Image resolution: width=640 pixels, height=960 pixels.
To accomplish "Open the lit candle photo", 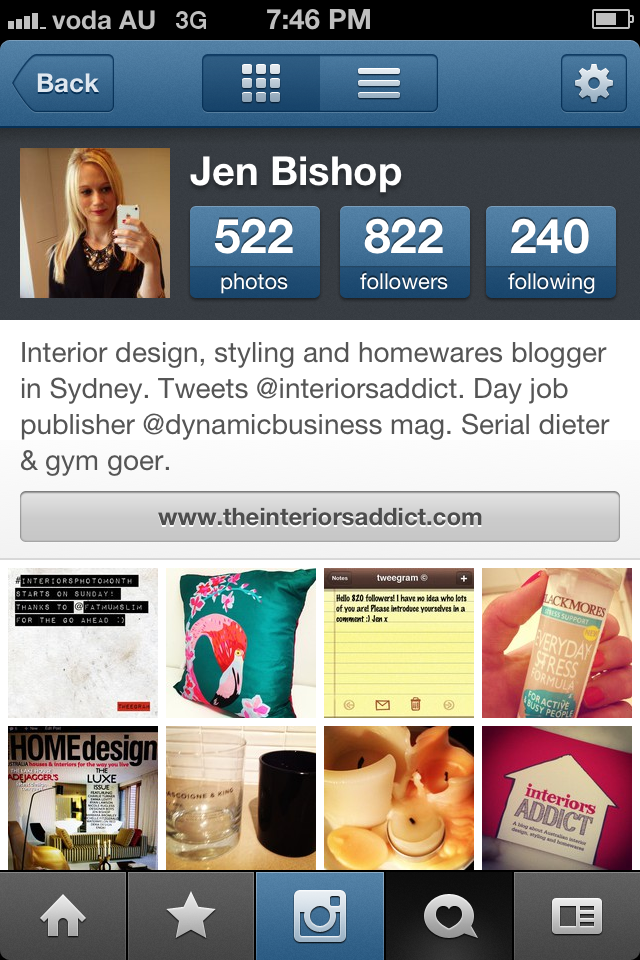I will (399, 797).
